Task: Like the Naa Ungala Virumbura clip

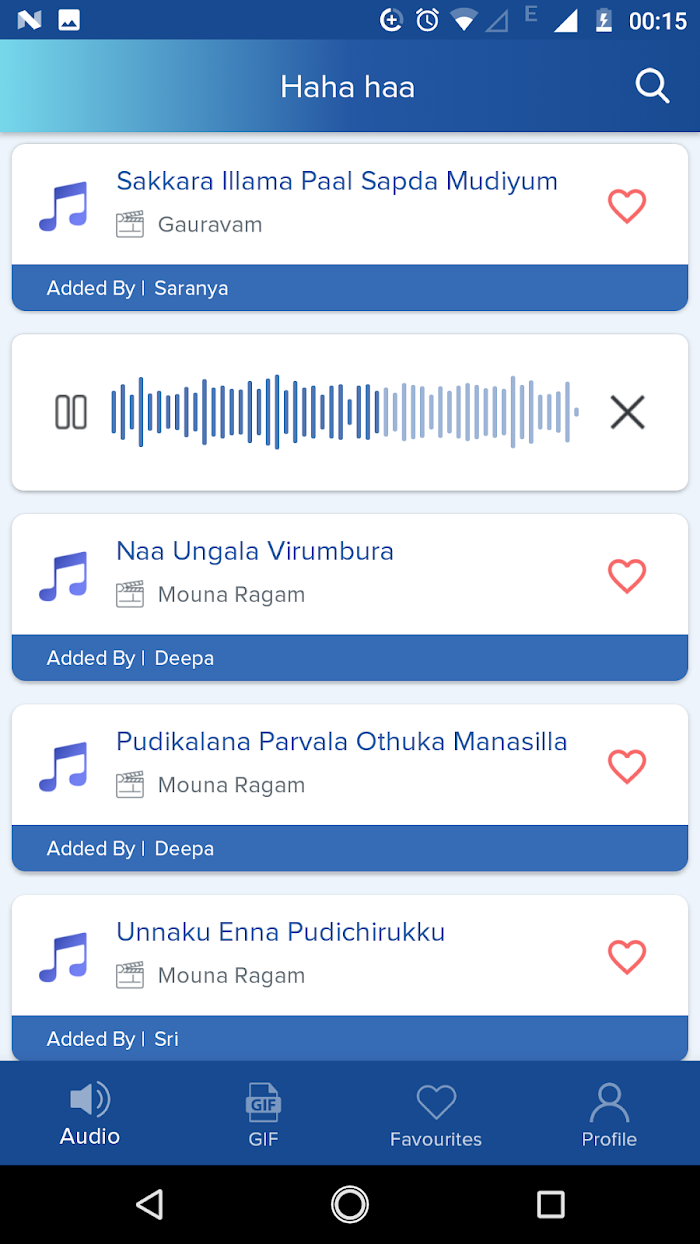Action: [627, 576]
